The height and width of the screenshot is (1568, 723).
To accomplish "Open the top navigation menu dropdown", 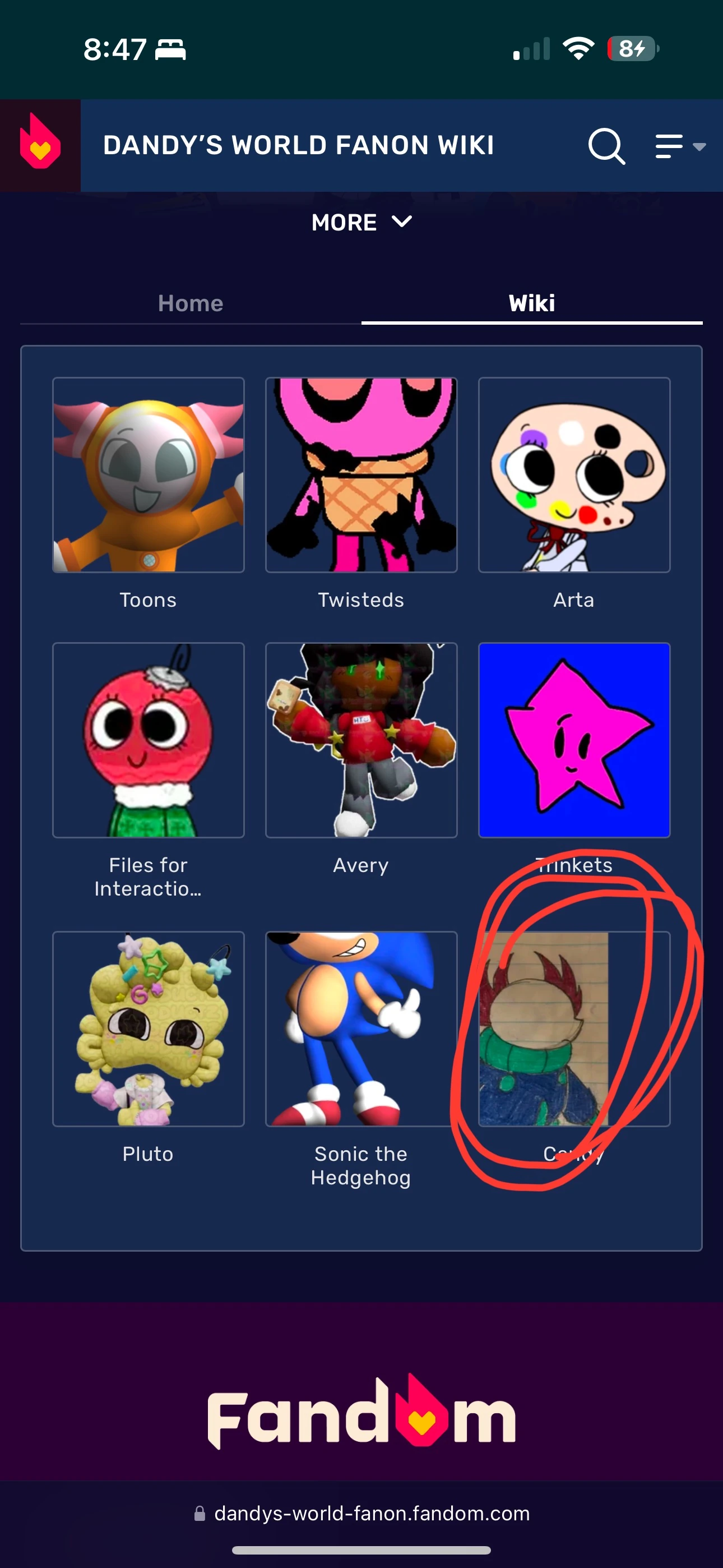I will coord(679,146).
